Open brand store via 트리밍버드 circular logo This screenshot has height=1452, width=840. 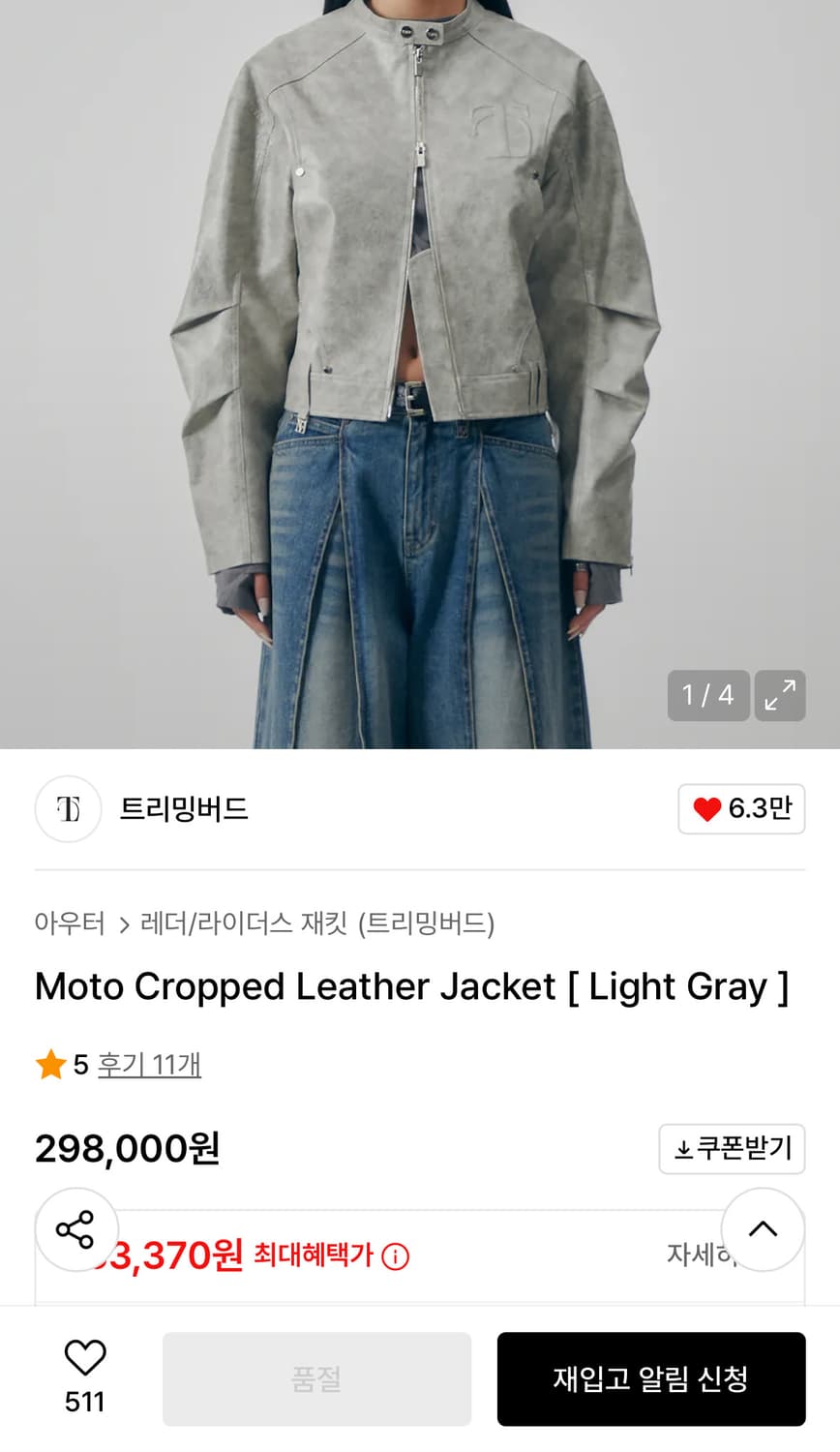point(68,809)
